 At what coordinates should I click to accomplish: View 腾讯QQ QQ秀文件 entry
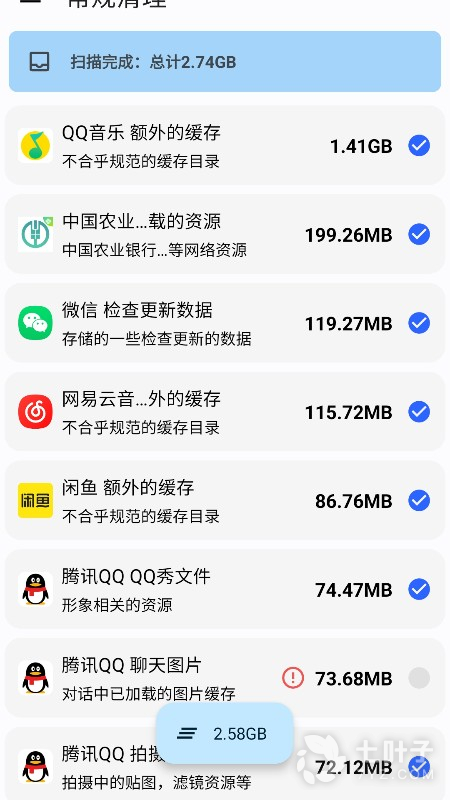tap(224, 589)
